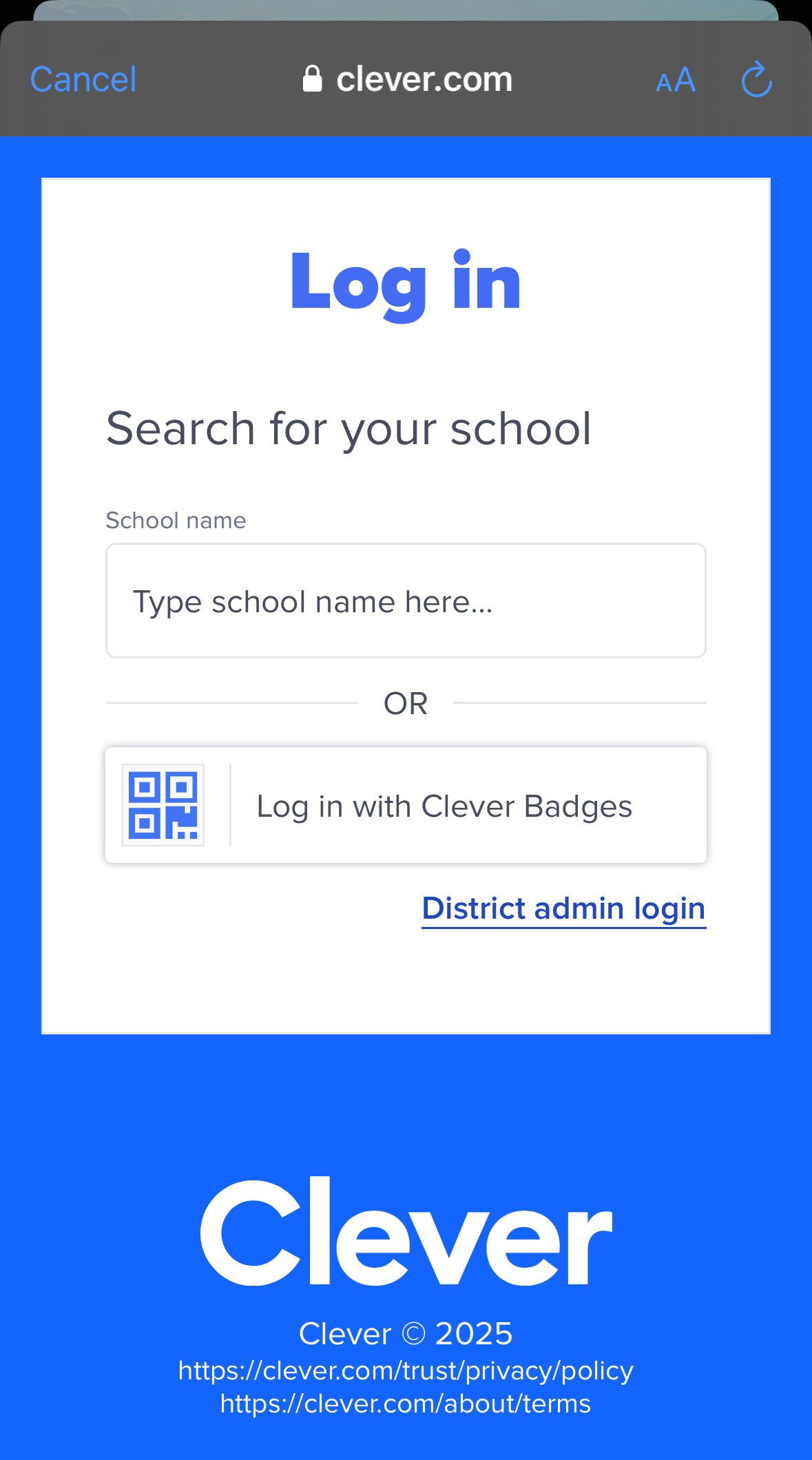Viewport: 812px width, 1460px height.
Task: Focus the school name search field
Action: click(406, 601)
